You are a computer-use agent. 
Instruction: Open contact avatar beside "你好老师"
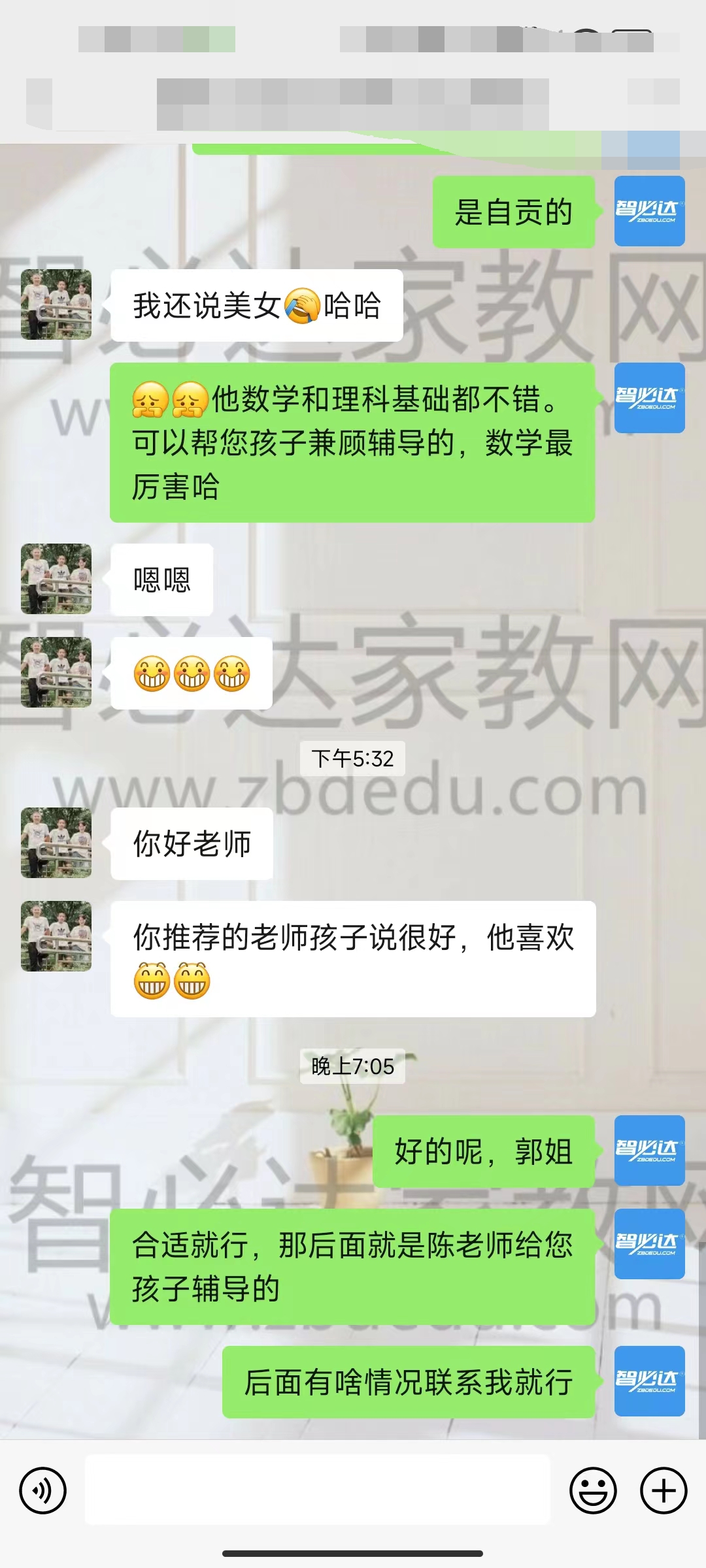tap(56, 843)
